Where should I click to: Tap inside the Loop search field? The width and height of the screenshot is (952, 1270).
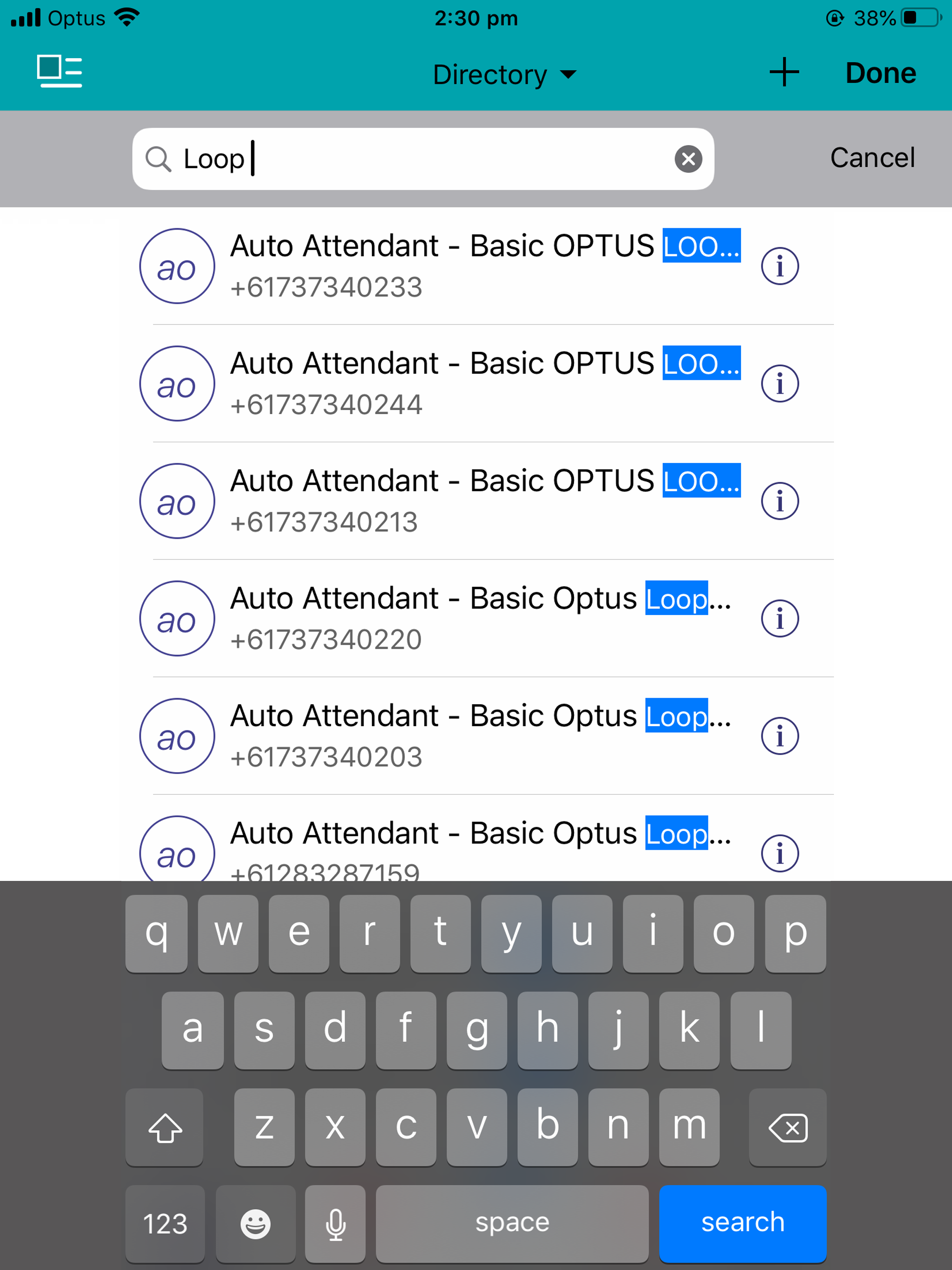(x=402, y=159)
